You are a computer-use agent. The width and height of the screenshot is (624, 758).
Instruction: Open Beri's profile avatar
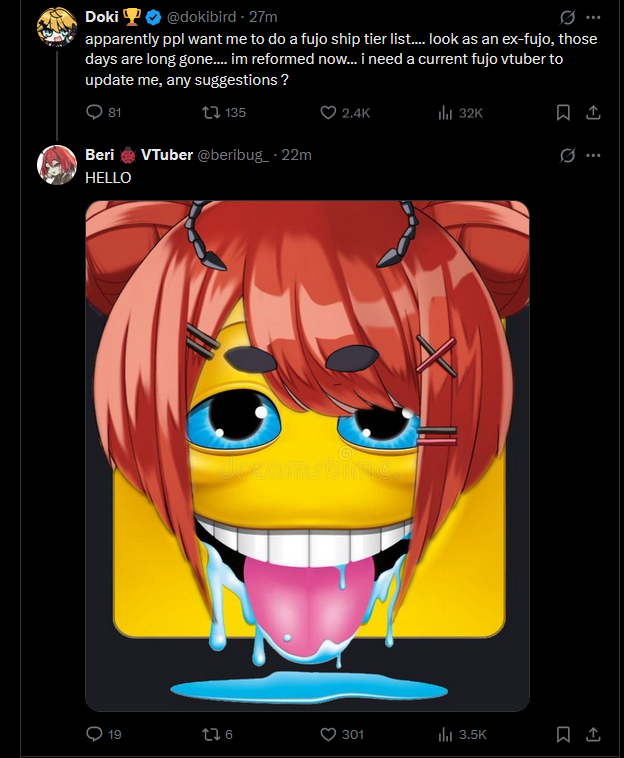(x=57, y=164)
